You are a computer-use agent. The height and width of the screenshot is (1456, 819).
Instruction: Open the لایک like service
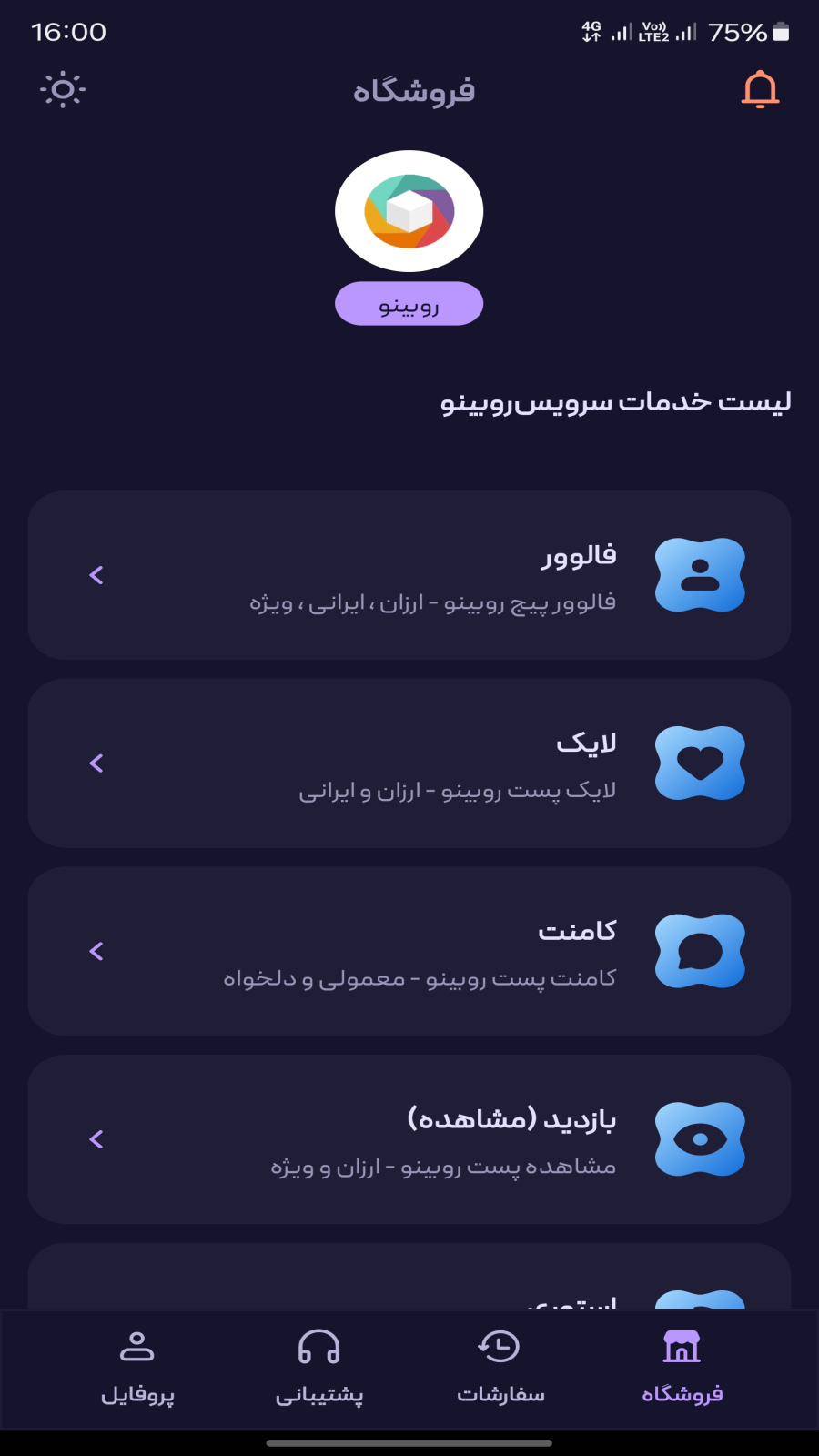click(409, 763)
